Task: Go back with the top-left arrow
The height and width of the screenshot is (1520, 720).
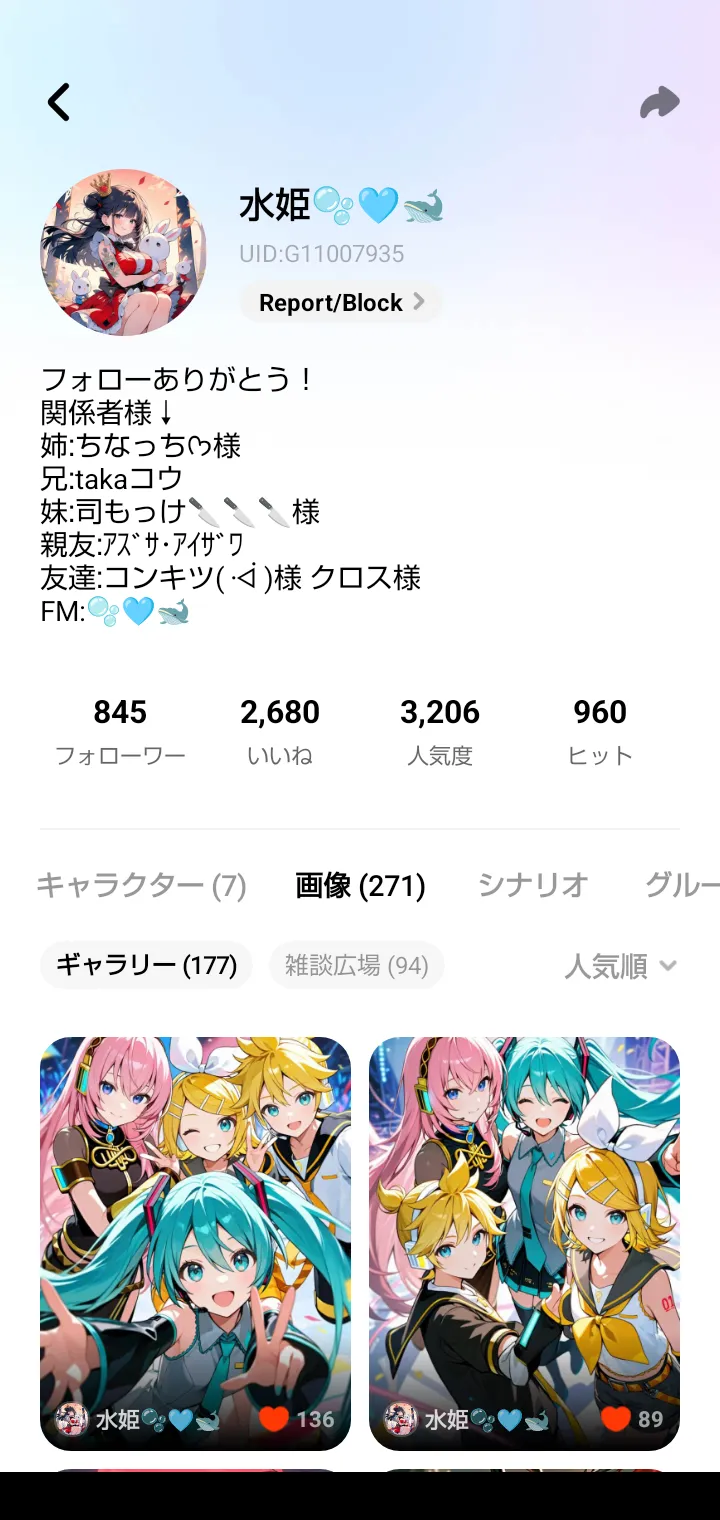Action: [59, 102]
